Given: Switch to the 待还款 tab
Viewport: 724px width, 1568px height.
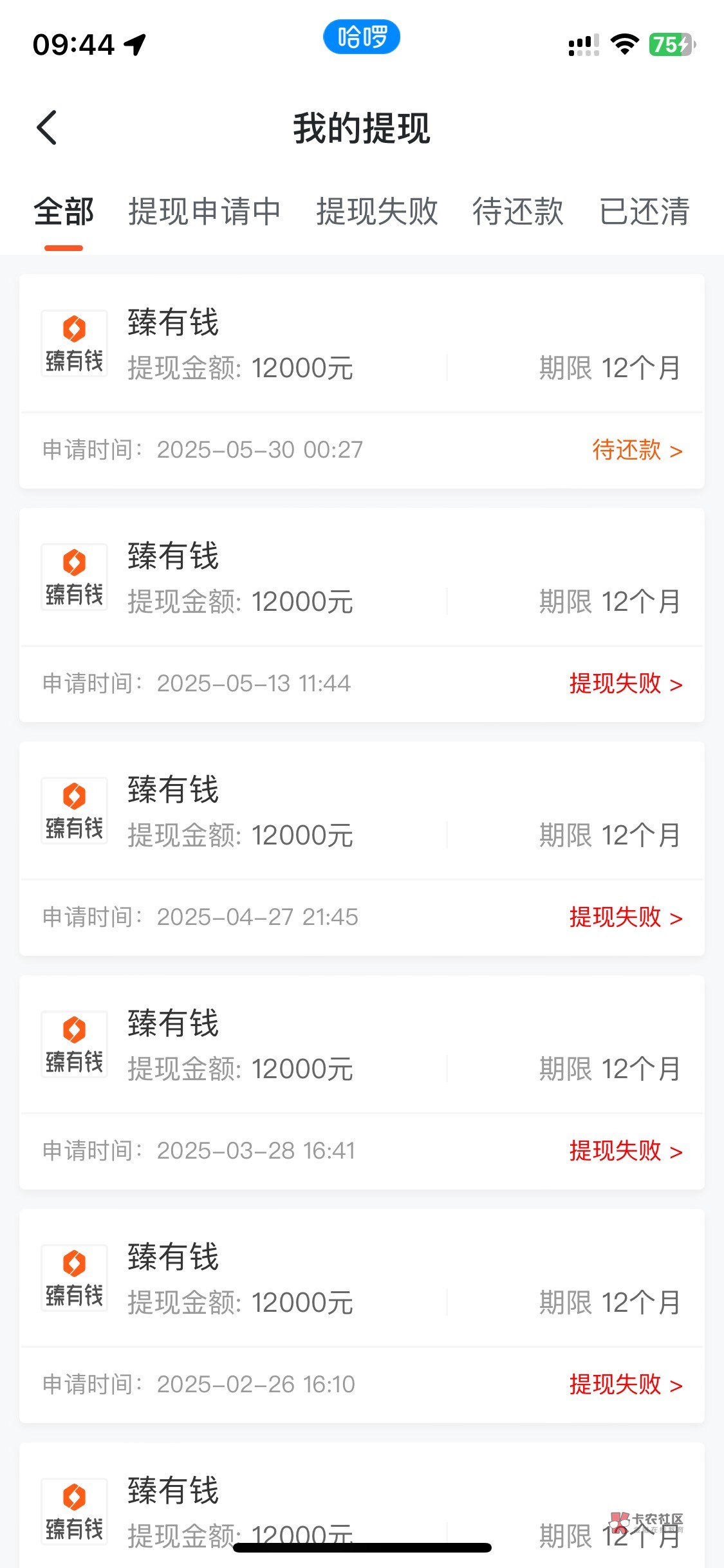Looking at the screenshot, I should (x=517, y=212).
